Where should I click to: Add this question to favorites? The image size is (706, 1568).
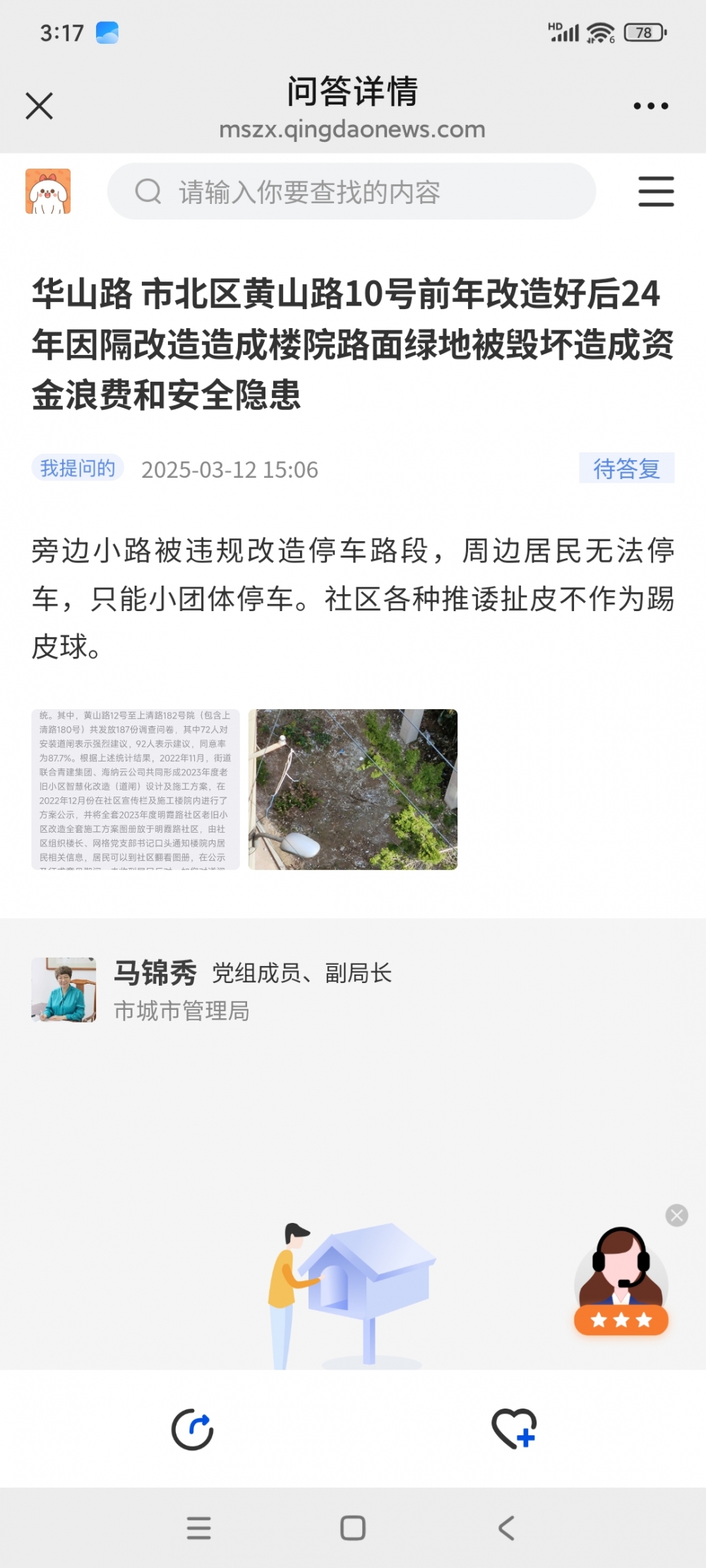[x=514, y=1429]
